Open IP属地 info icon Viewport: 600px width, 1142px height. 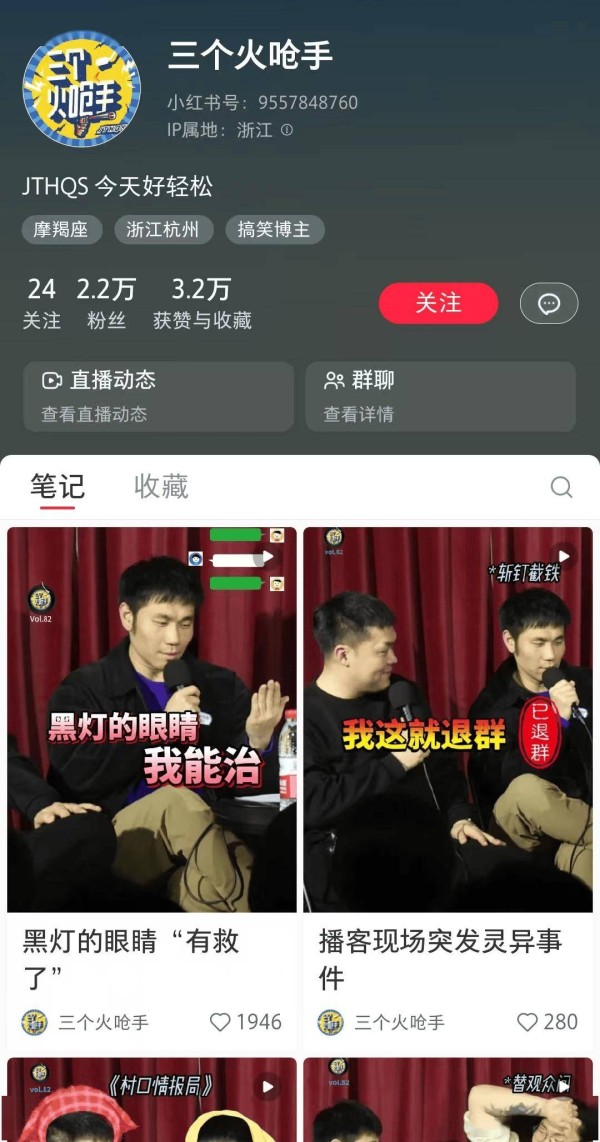[287, 130]
